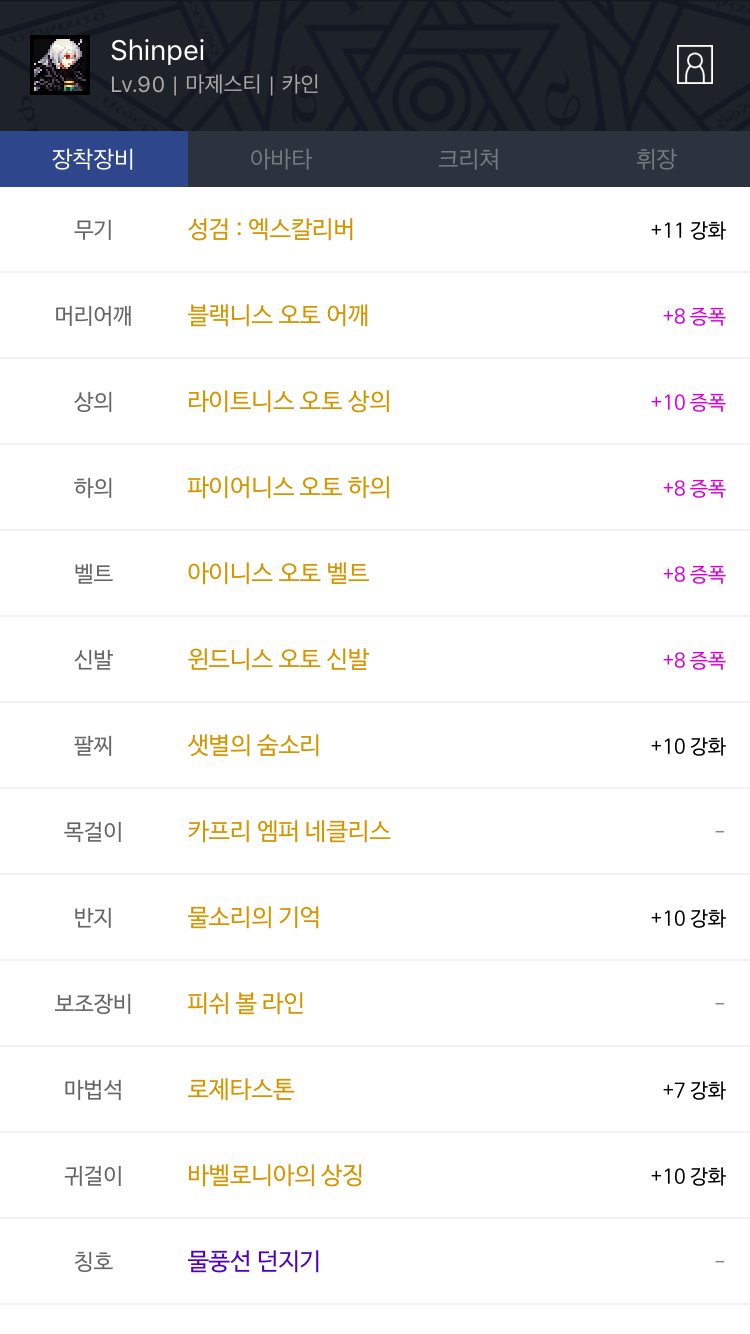
Task: Open 피쉬 볼 라인 sub equipment
Action: [x=375, y=1004]
